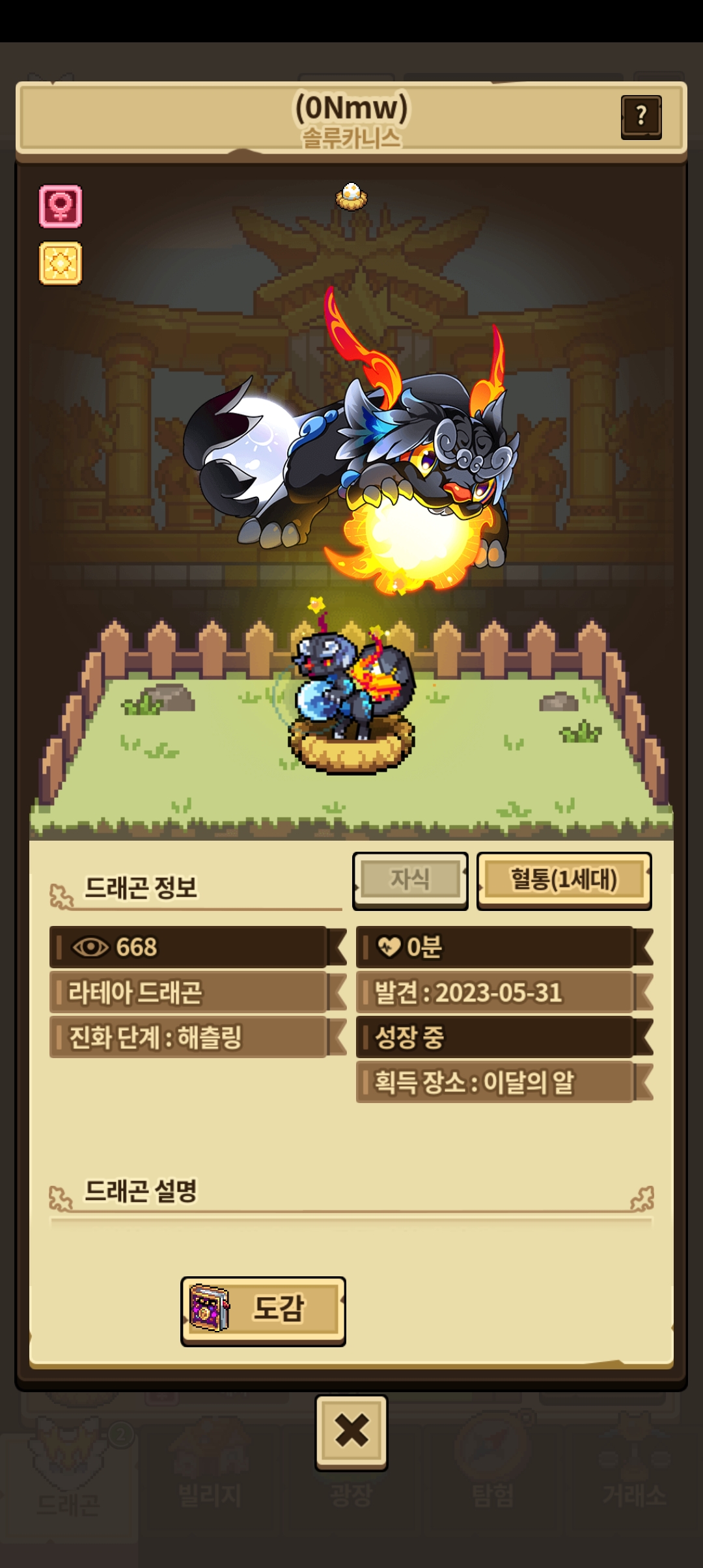Open the question mark help button
This screenshot has height=1568, width=703.
click(641, 117)
